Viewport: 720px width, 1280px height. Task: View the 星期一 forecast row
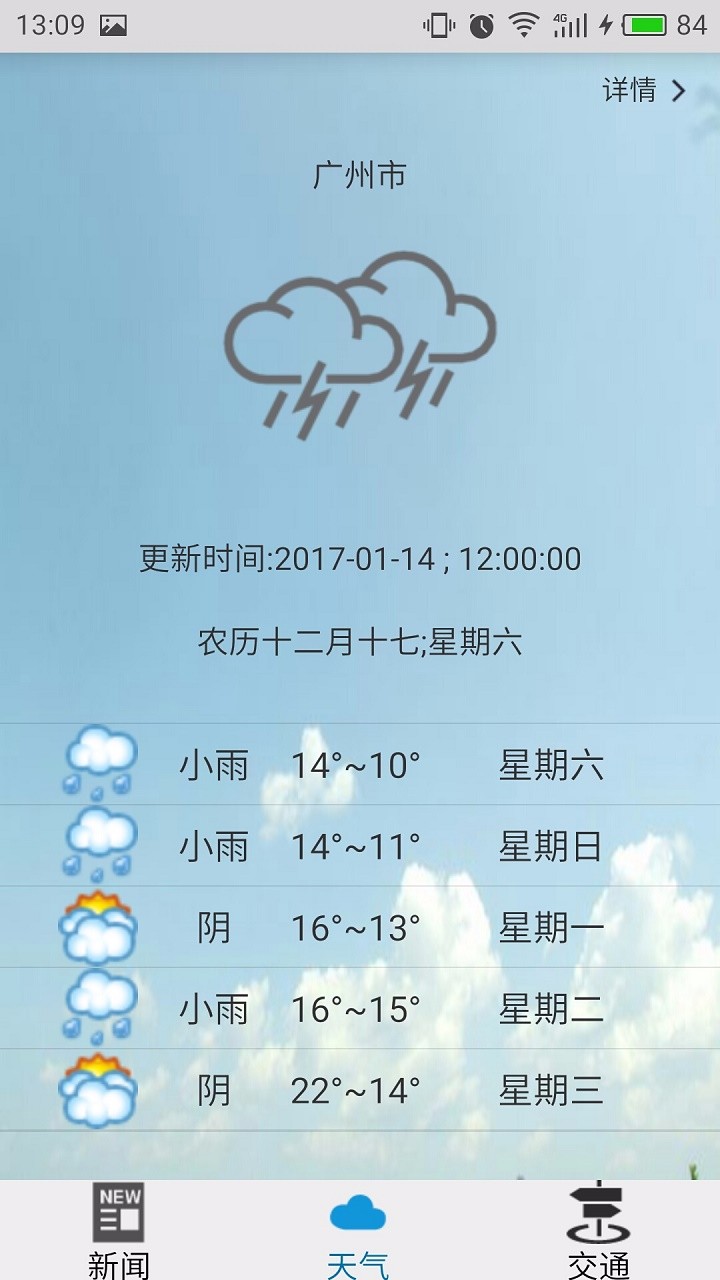[x=360, y=927]
